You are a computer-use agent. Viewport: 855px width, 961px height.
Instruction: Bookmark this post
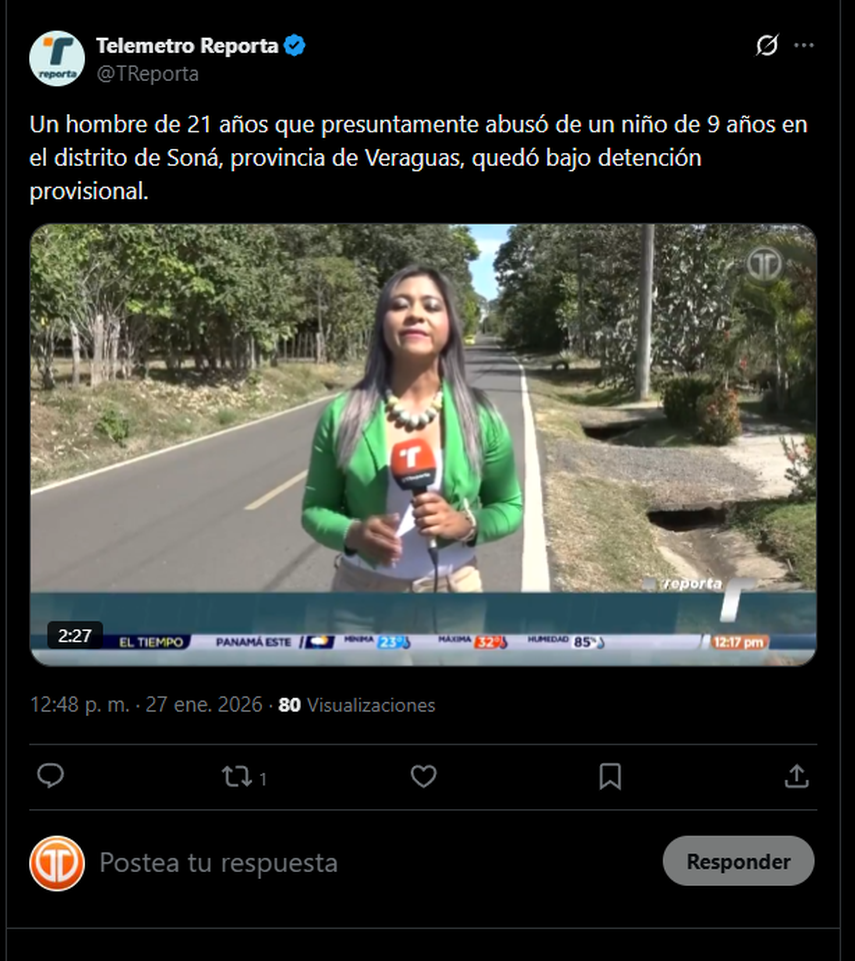610,776
